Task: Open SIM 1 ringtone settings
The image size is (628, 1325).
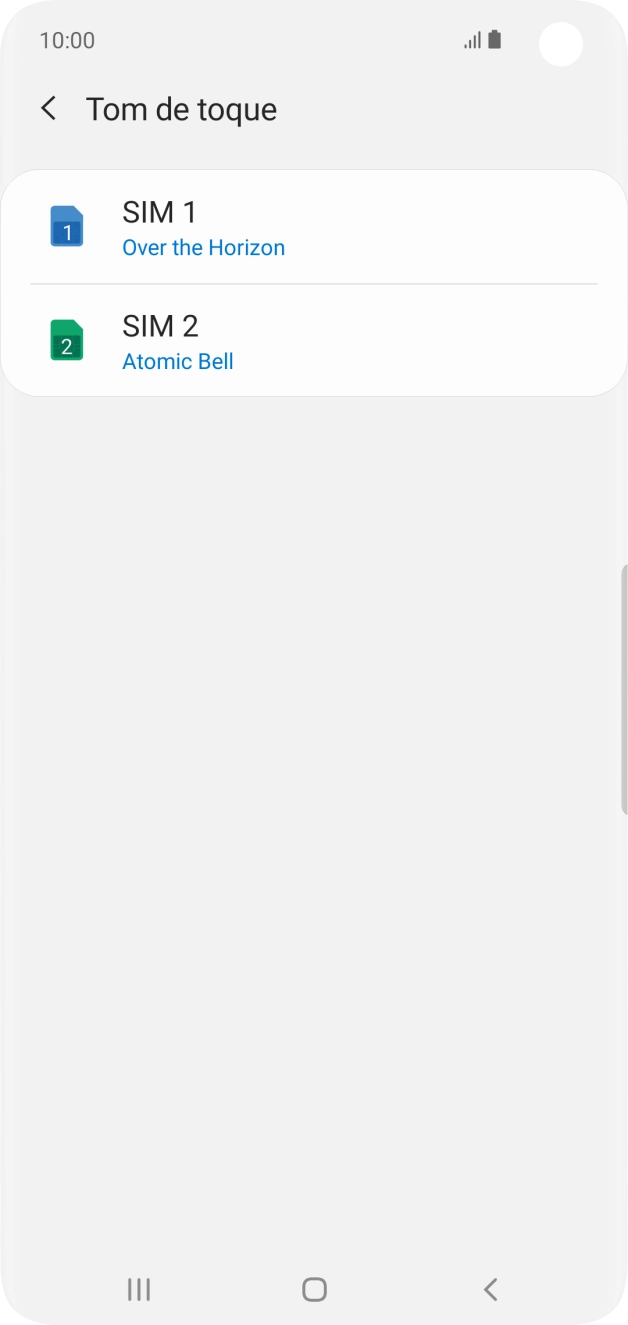Action: point(314,228)
